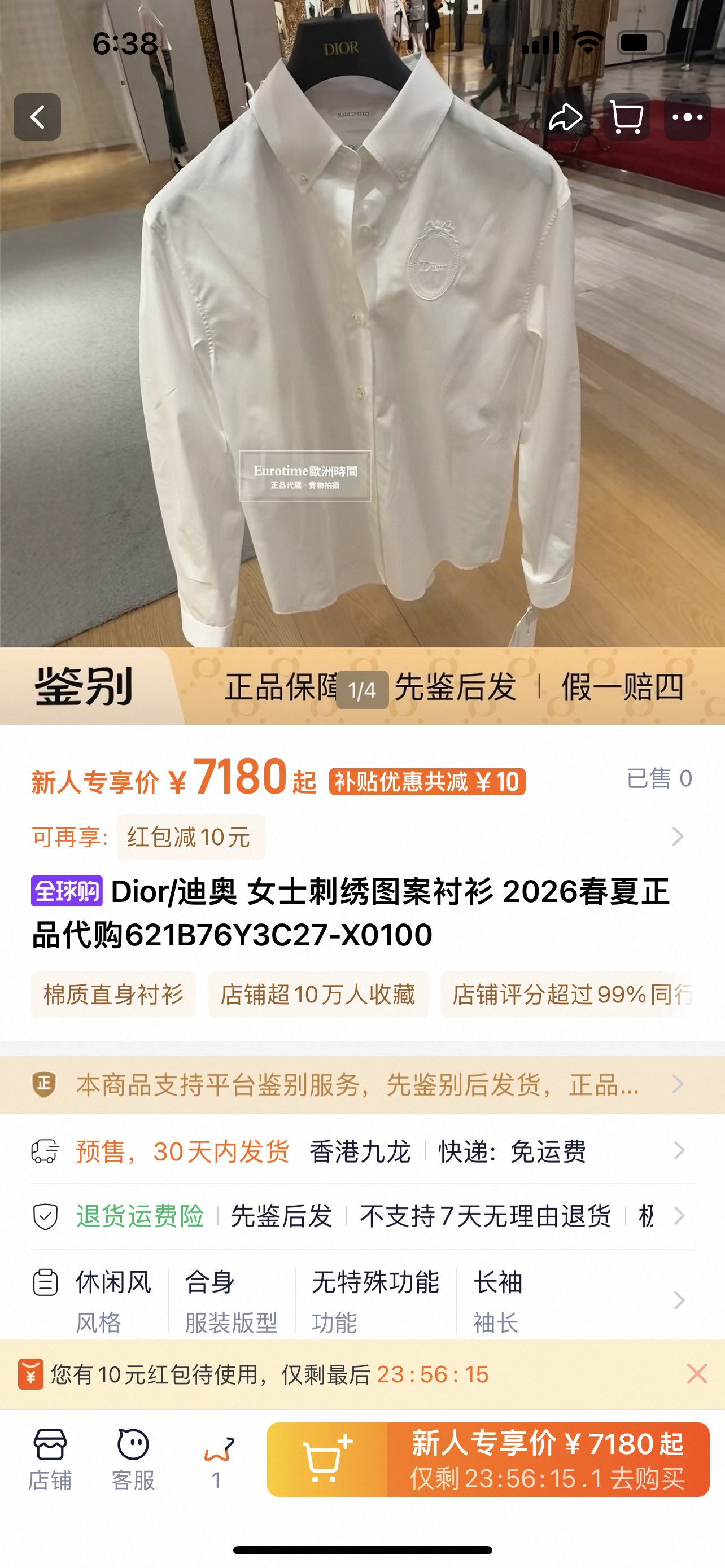The height and width of the screenshot is (1568, 725).
Task: Expand product parameters row showing 休闲风
Action: [362, 1300]
